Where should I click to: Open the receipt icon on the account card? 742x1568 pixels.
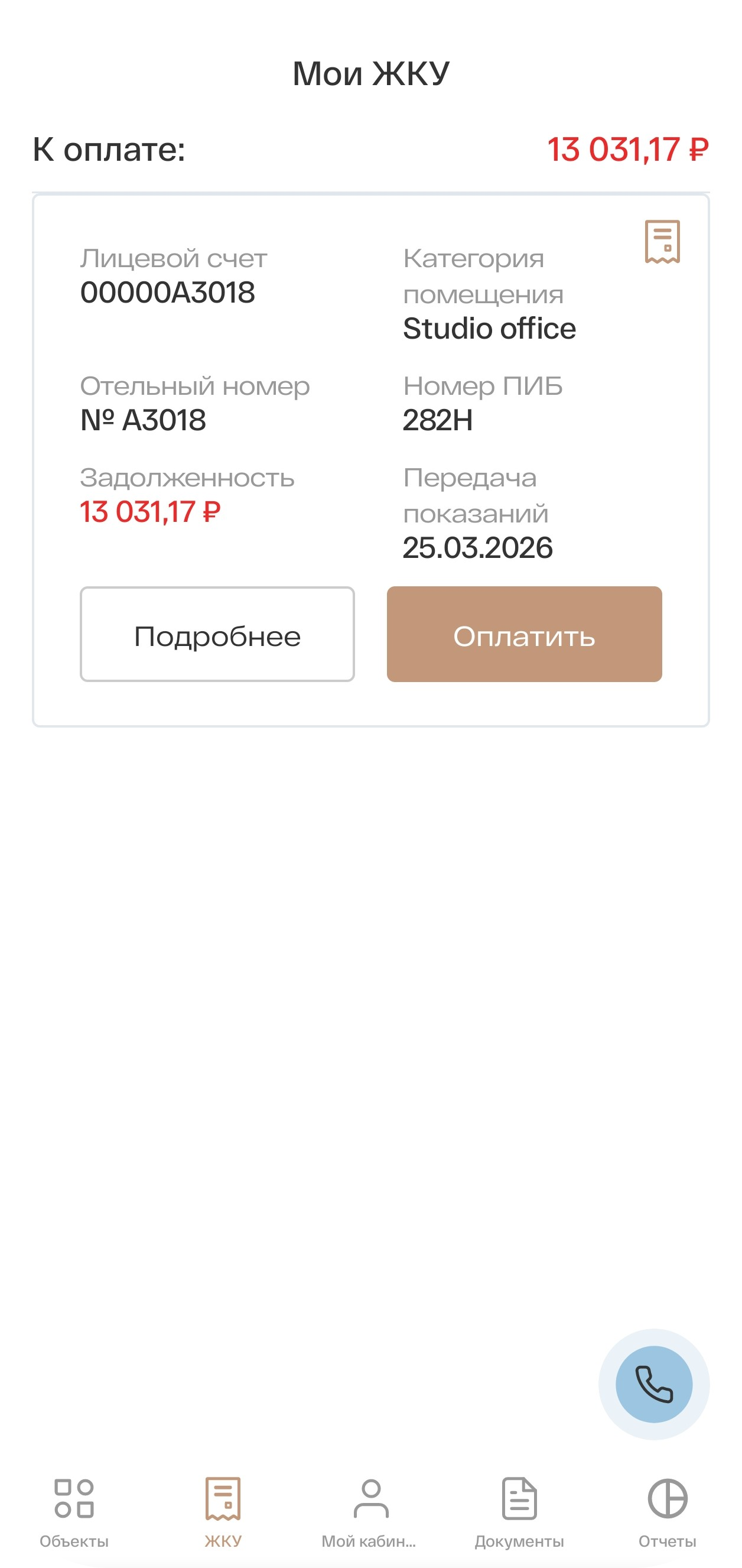[x=662, y=242]
